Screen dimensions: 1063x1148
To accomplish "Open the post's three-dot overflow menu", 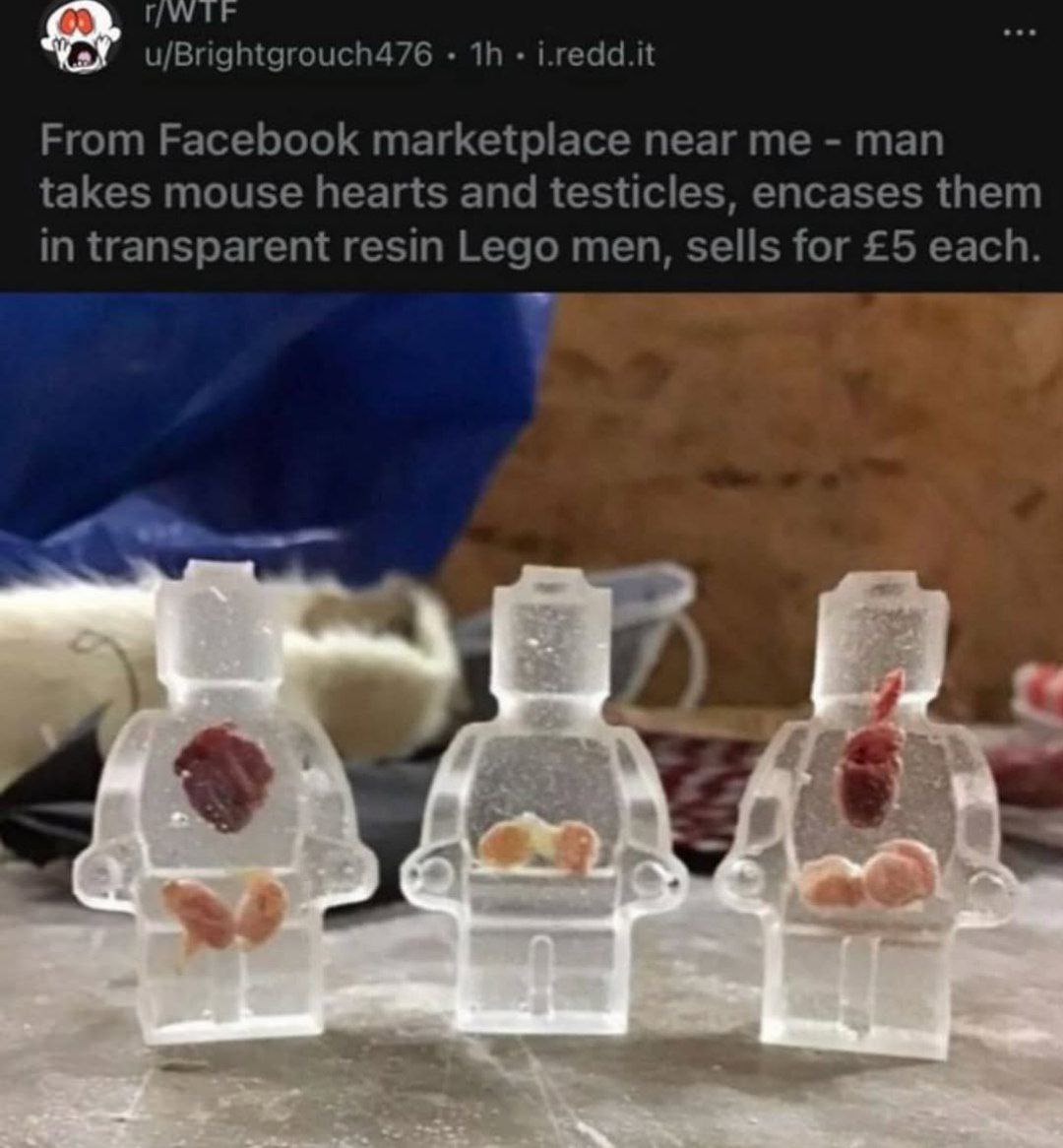I will 1019,34.
